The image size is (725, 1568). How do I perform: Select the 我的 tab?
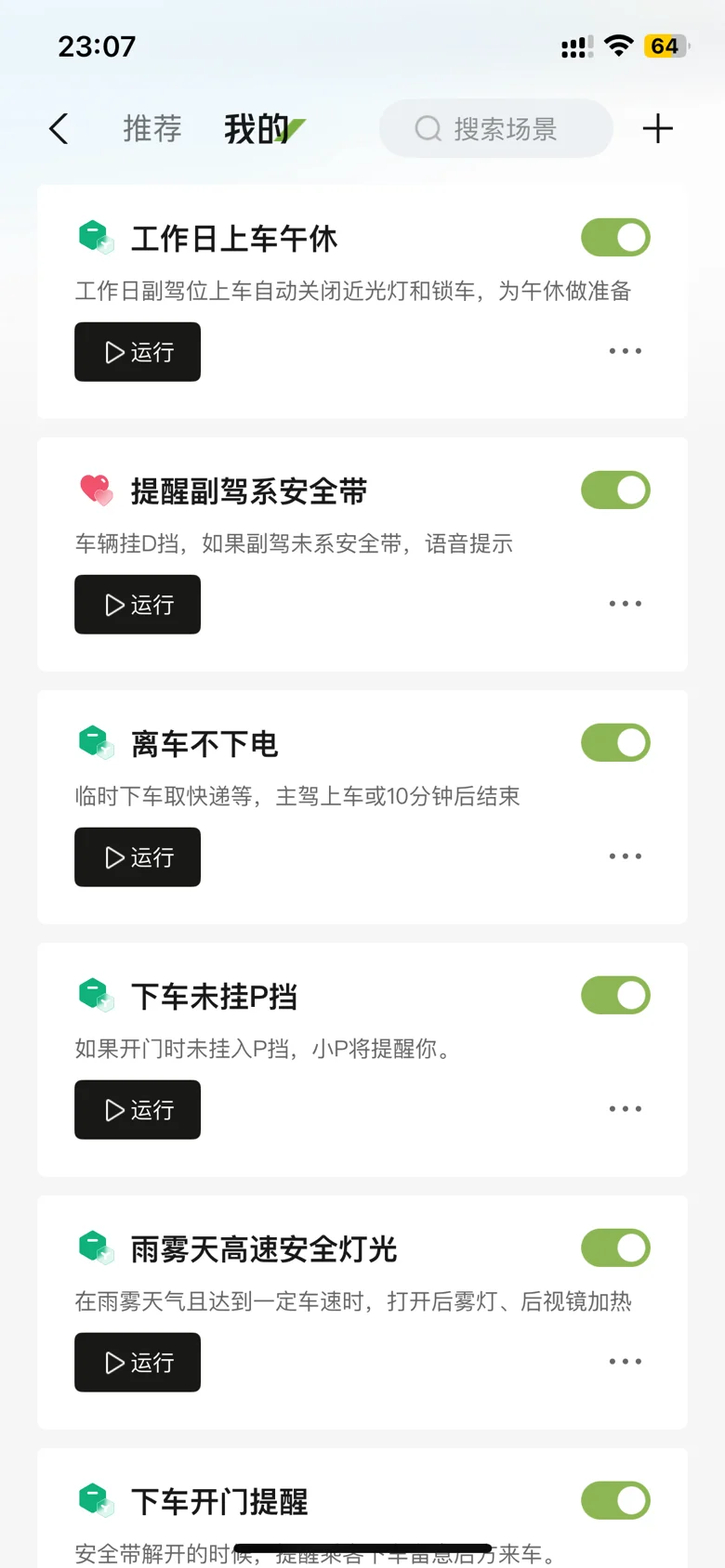pyautogui.click(x=257, y=129)
